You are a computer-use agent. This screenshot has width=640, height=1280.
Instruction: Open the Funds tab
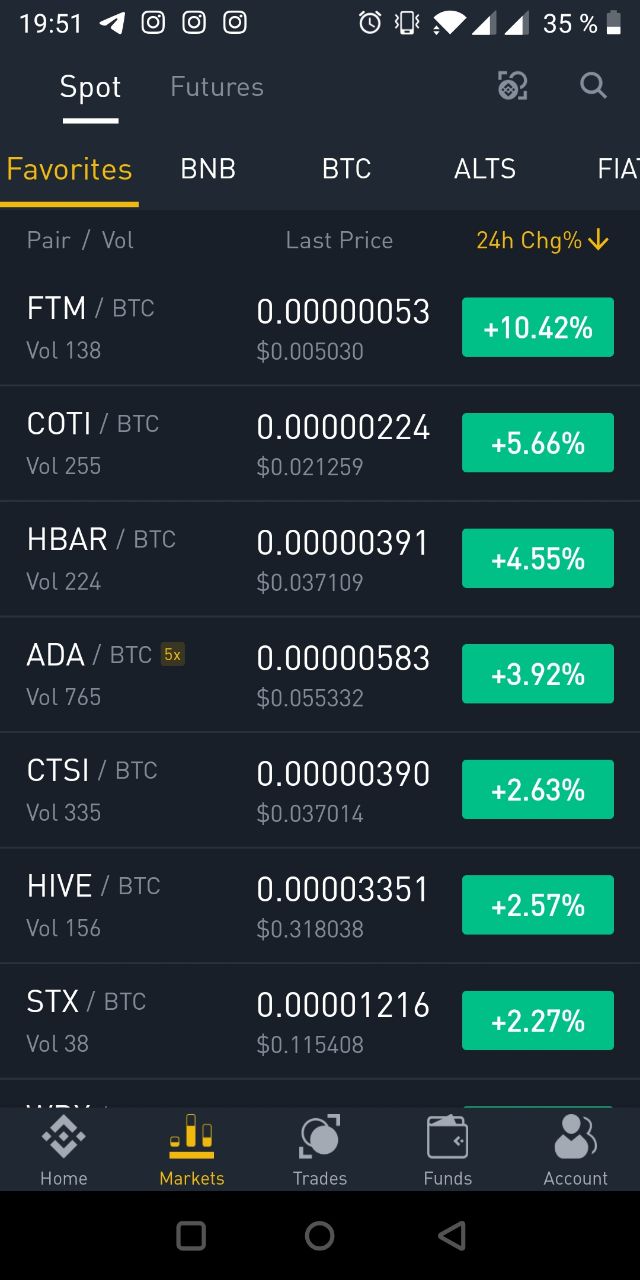[x=448, y=1150]
